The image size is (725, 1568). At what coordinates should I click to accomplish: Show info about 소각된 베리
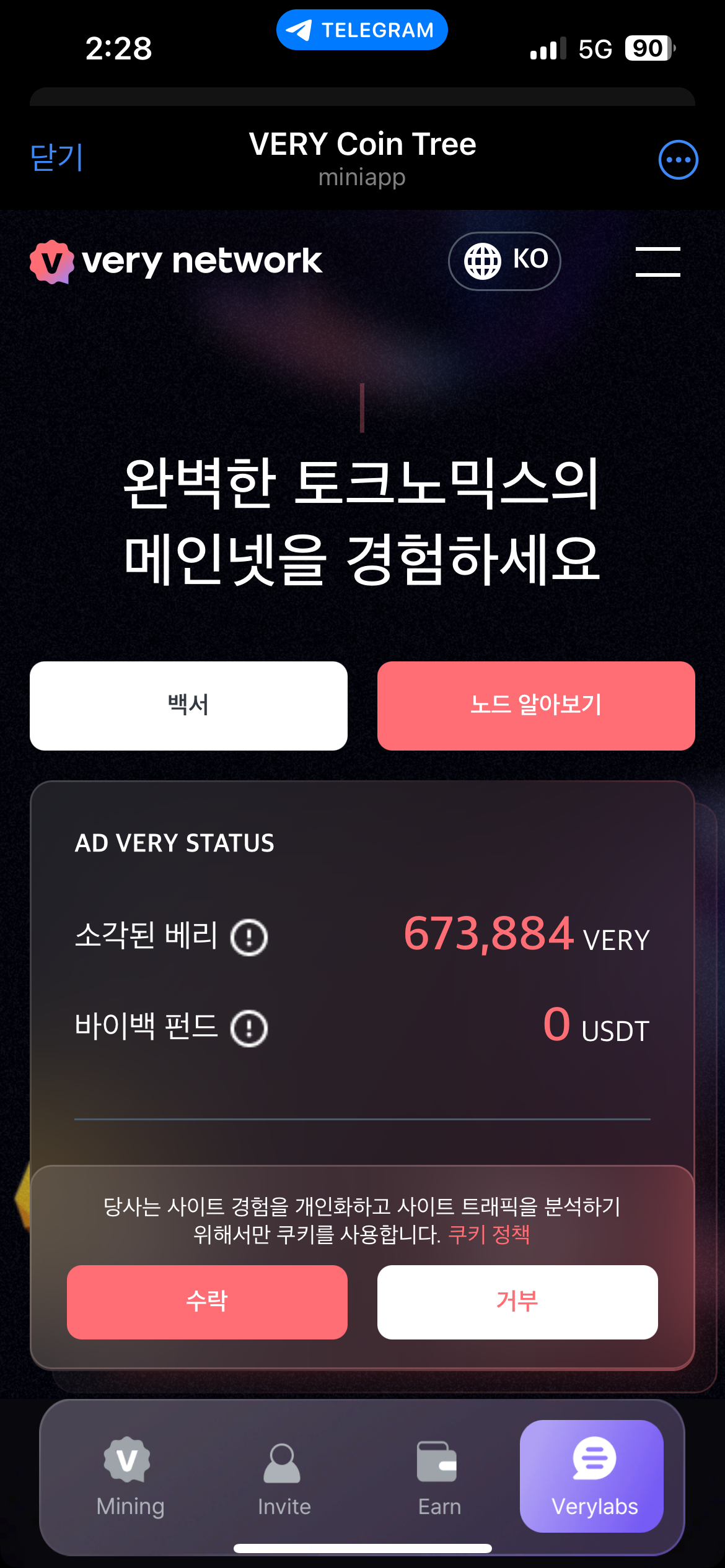(x=249, y=937)
